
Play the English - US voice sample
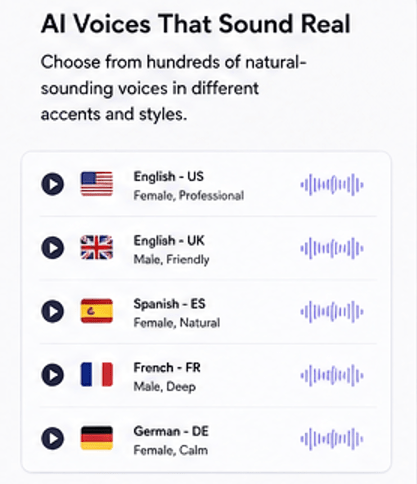[53, 184]
